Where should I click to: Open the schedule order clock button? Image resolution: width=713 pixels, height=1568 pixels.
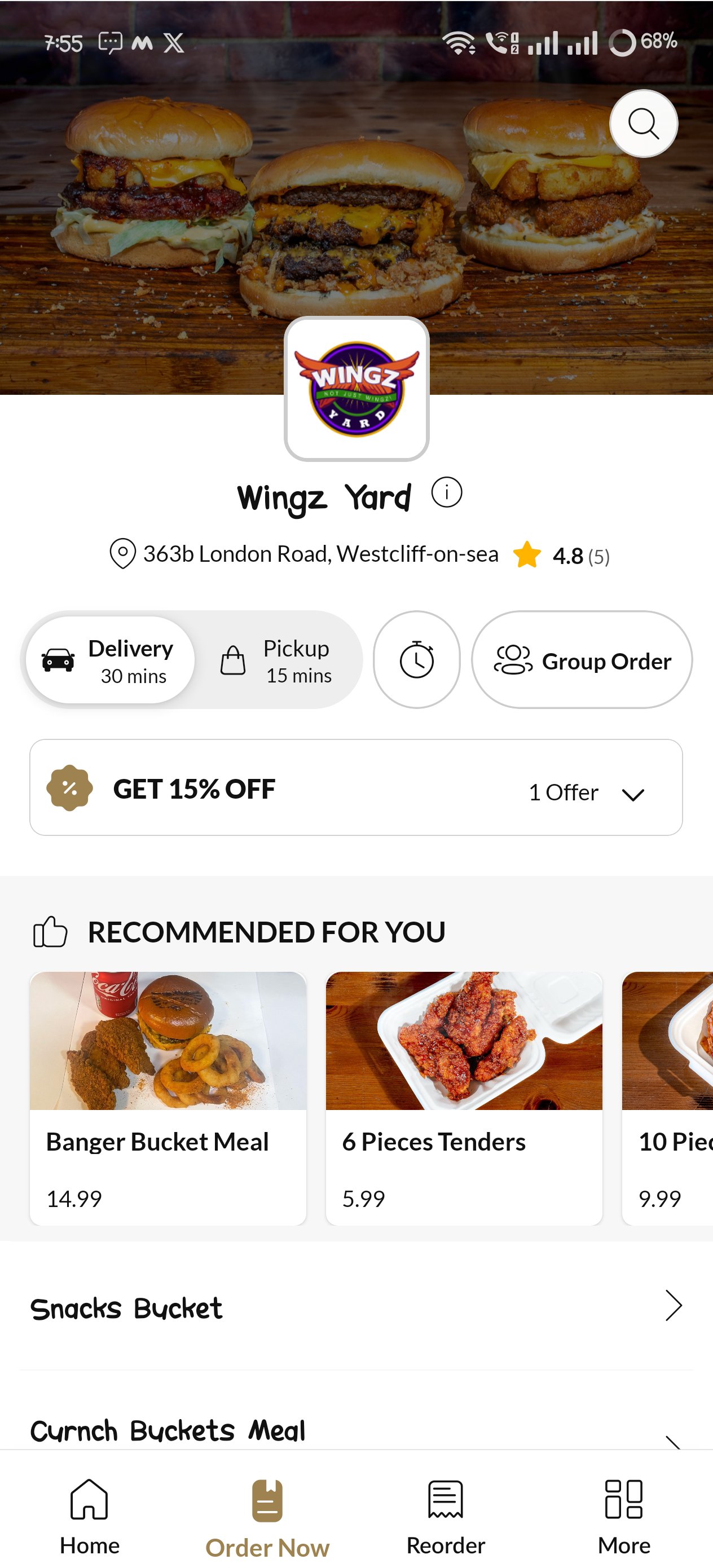pyautogui.click(x=416, y=660)
